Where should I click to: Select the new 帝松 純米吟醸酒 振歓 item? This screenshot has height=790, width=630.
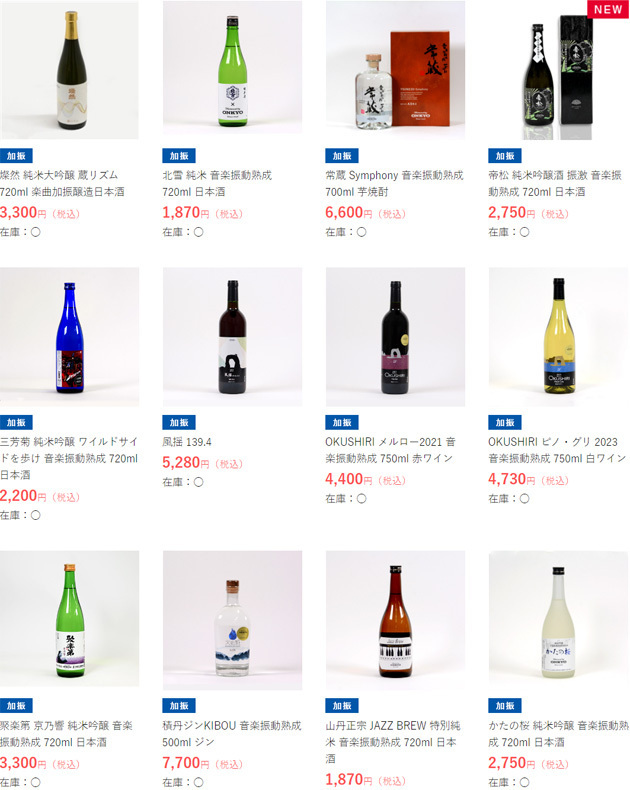pyautogui.click(x=558, y=70)
